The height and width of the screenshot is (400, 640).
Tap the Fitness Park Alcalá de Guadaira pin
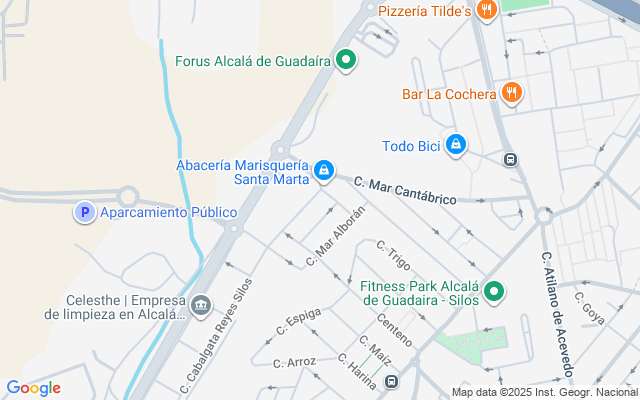coord(494,292)
